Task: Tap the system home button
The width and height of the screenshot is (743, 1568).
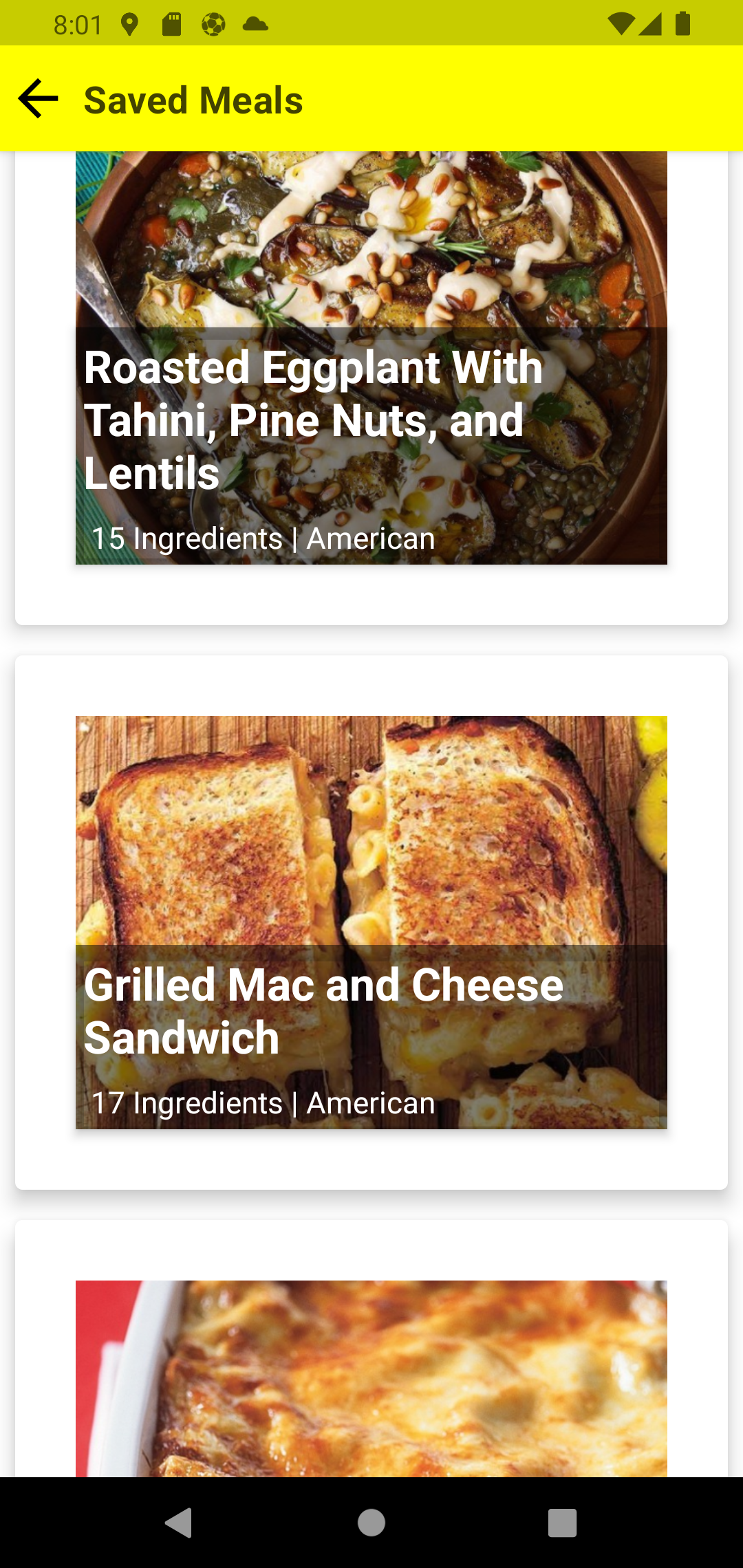Action: click(x=371, y=1523)
